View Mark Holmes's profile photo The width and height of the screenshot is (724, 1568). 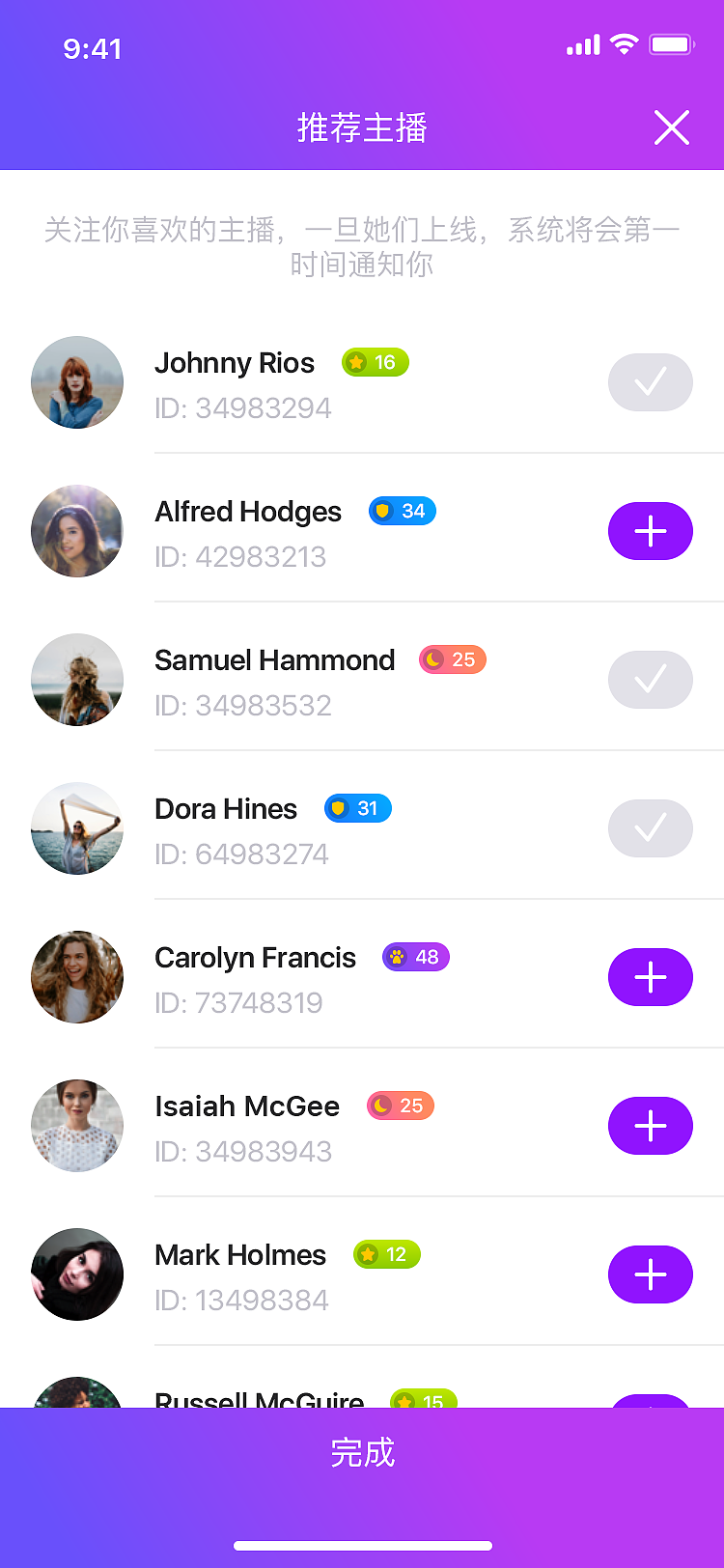[x=77, y=1274]
